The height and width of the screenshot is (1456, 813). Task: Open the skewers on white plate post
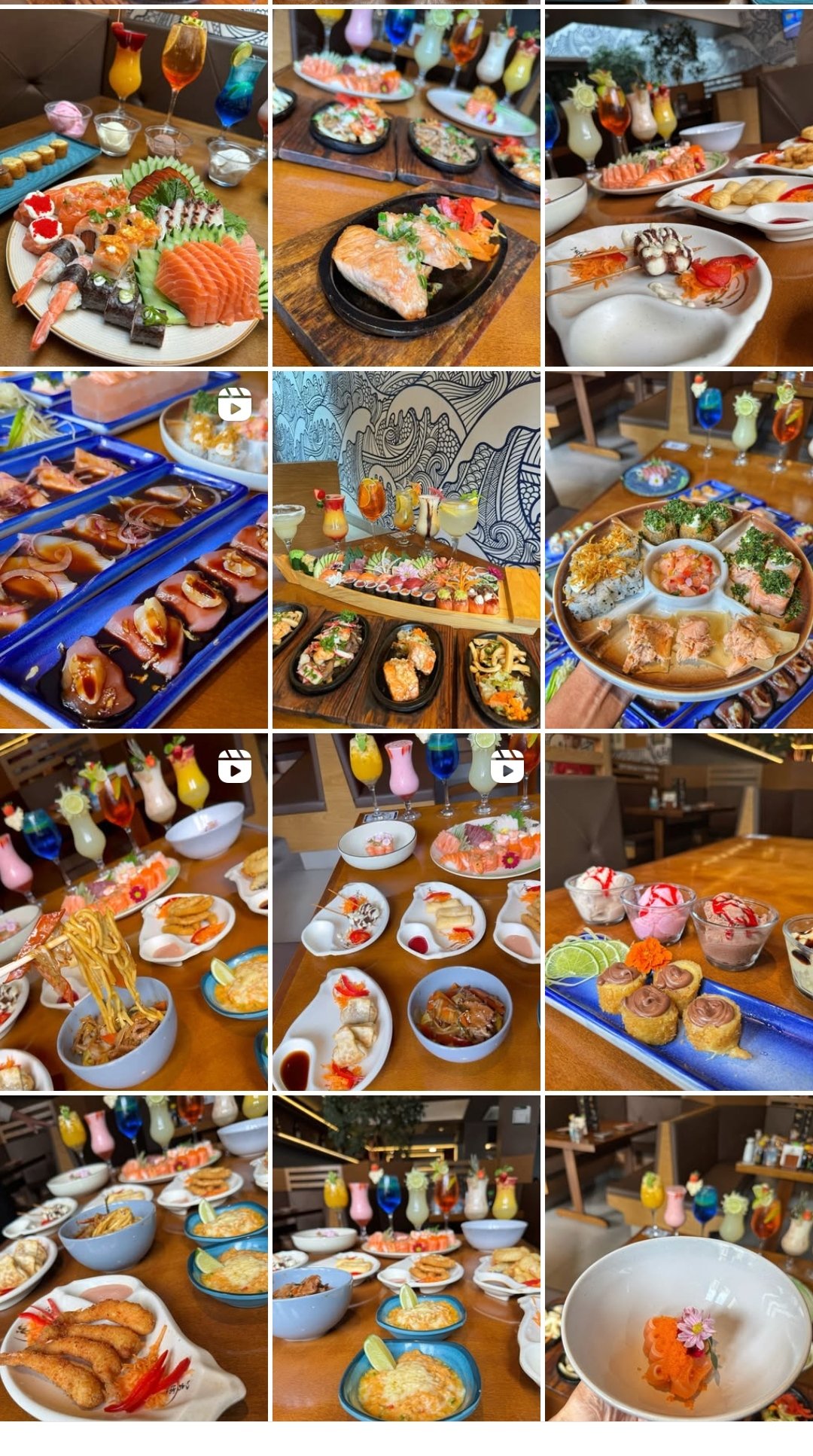pyautogui.click(x=679, y=188)
